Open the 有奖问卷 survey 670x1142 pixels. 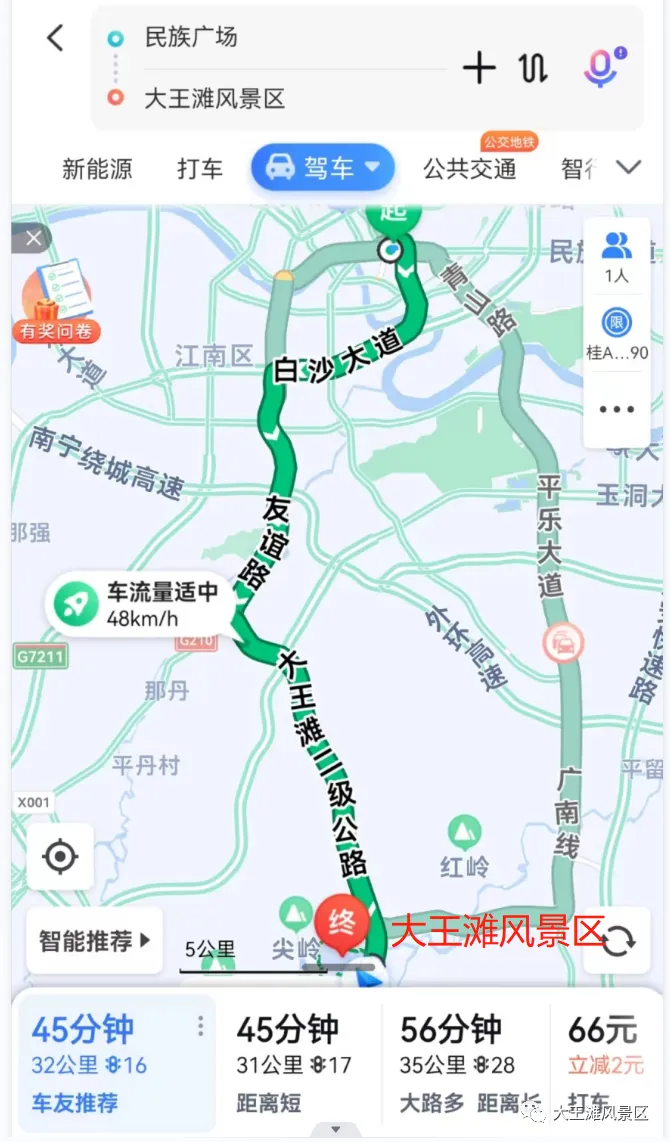57,300
